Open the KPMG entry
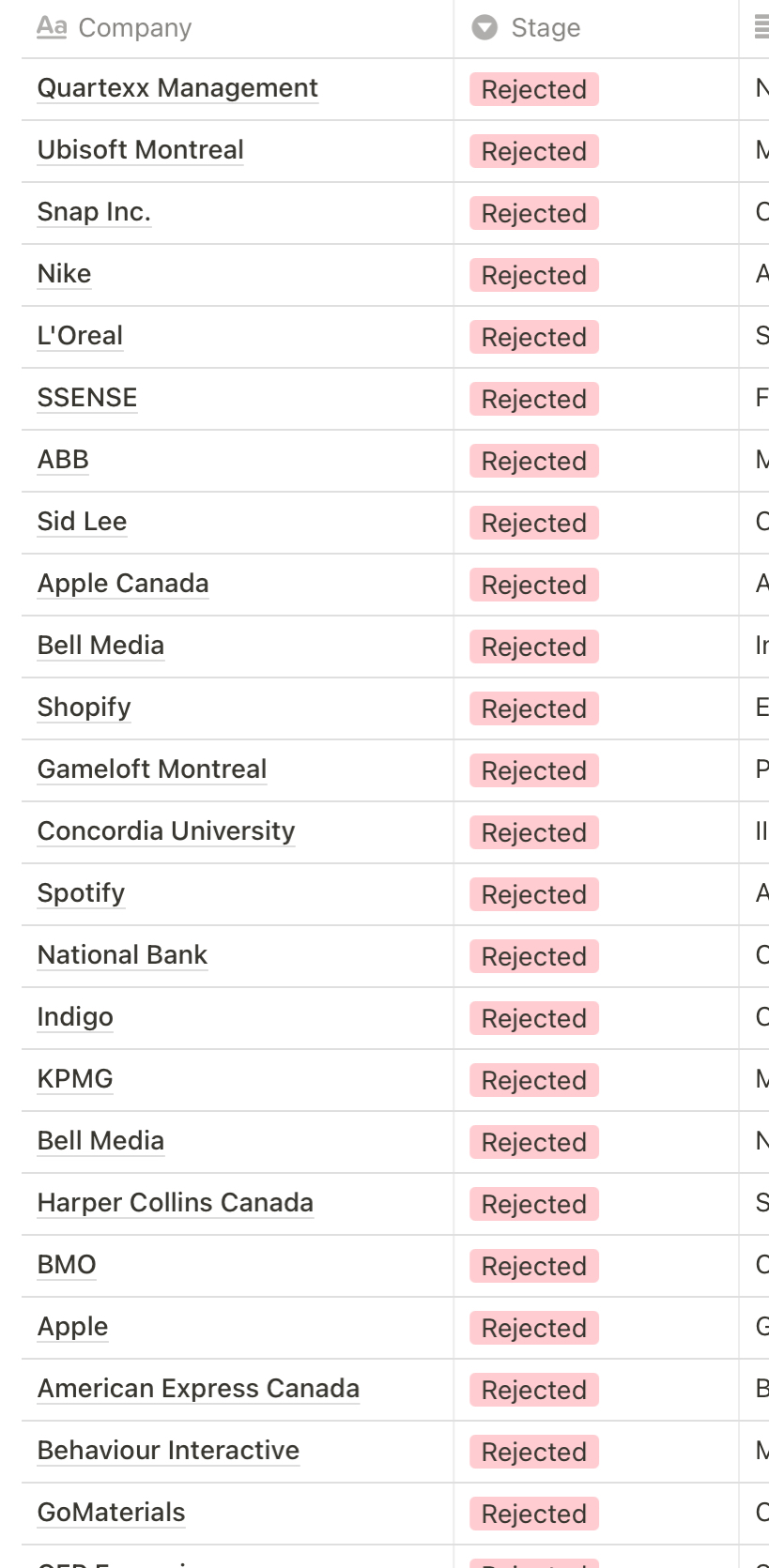This screenshot has width=769, height=1568. [x=75, y=1079]
